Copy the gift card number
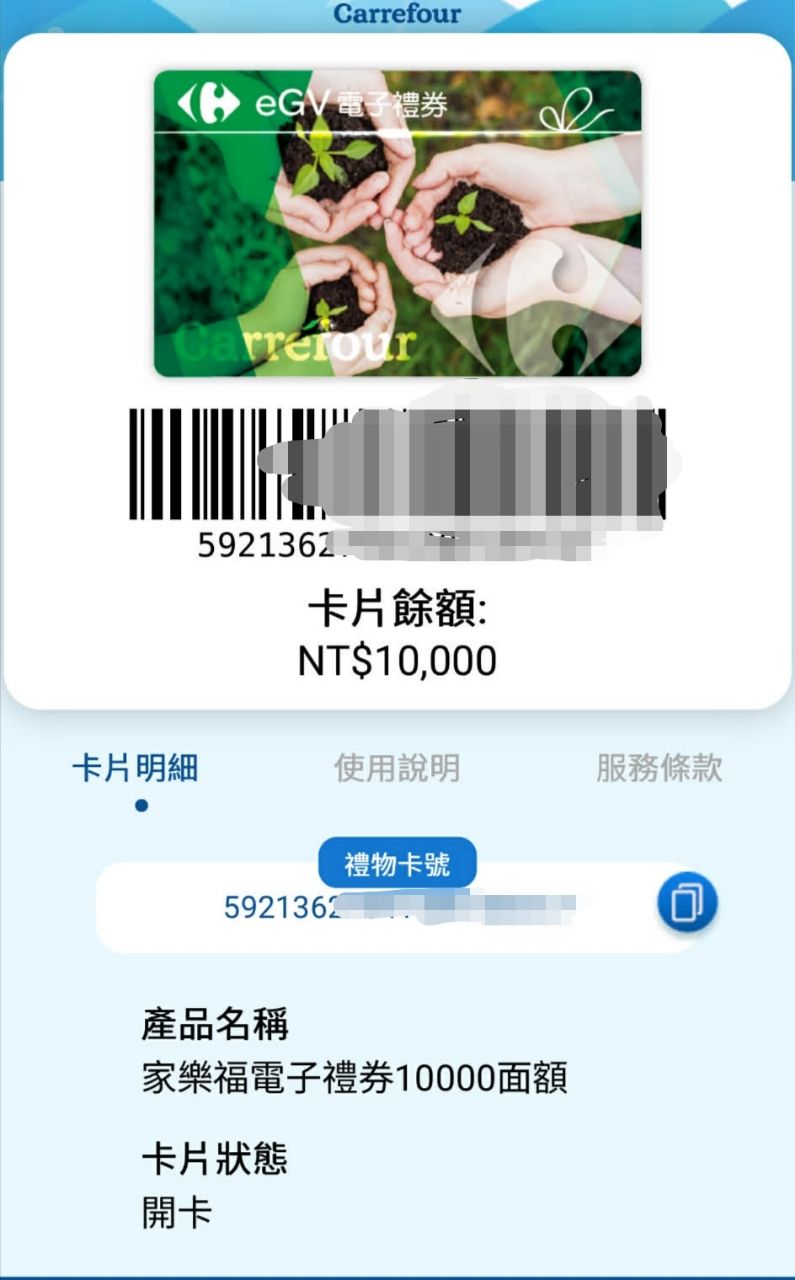Screen dimensions: 795x1280 [x=687, y=903]
